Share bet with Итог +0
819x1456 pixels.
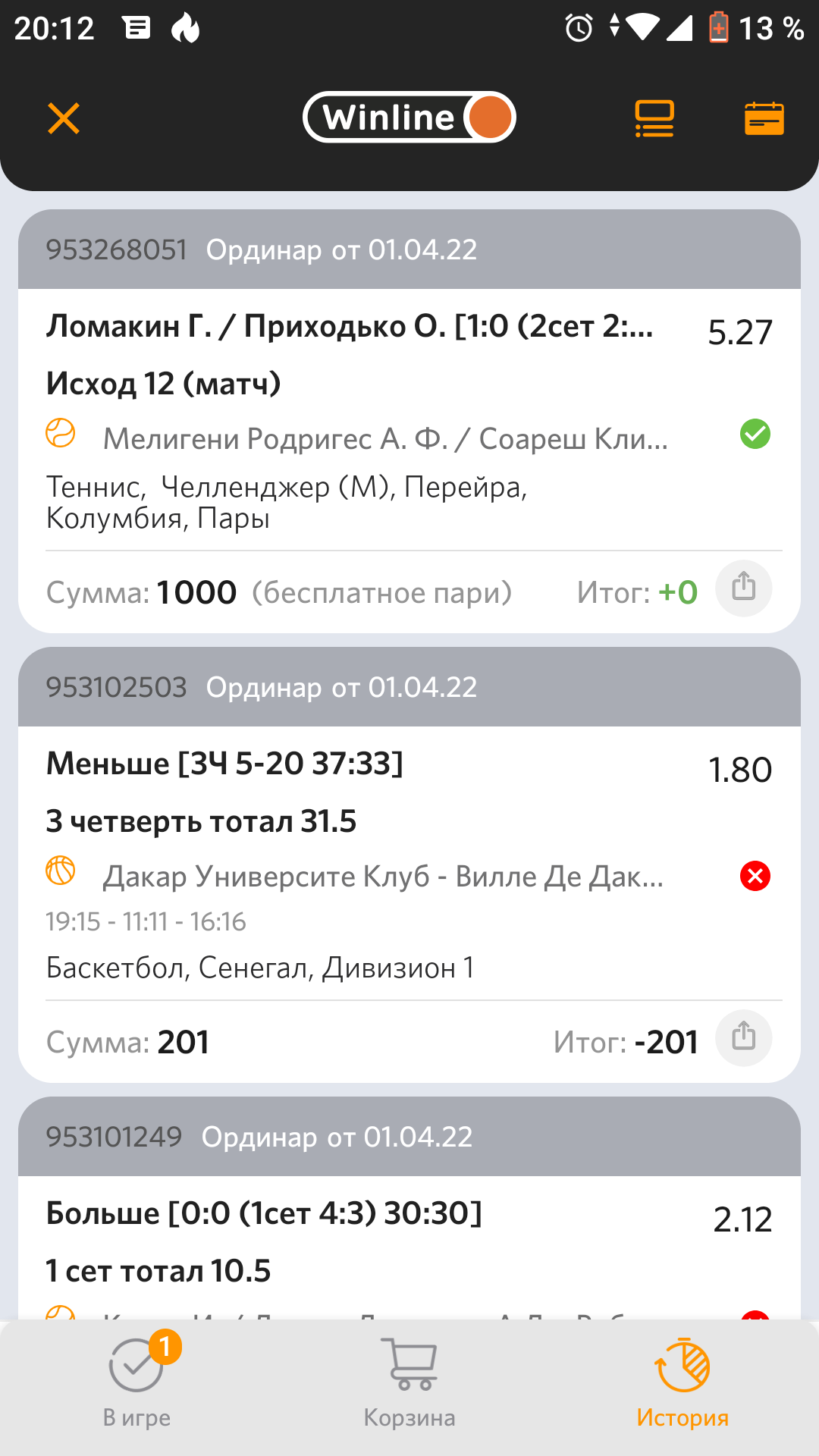point(744,588)
